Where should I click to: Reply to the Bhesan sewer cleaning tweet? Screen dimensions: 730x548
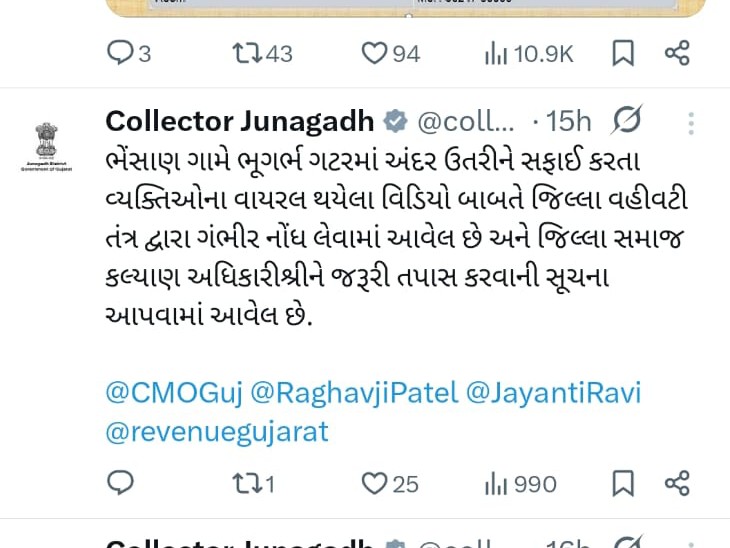coord(121,484)
